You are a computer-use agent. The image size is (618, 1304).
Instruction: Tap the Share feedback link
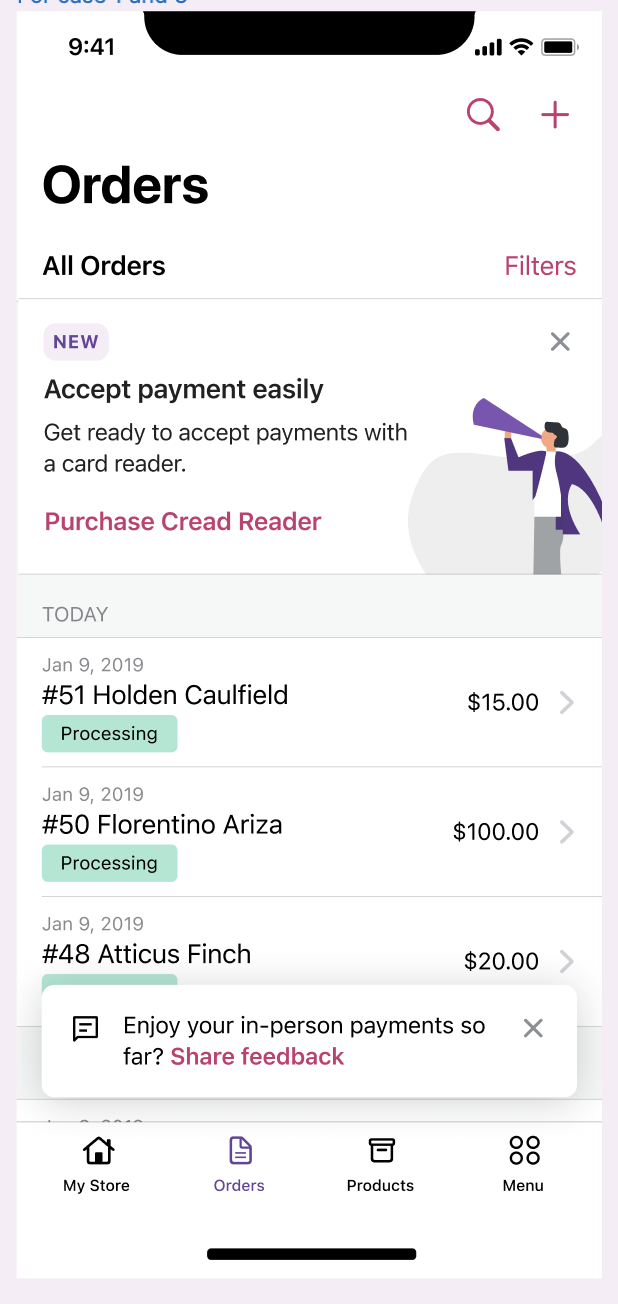257,1057
